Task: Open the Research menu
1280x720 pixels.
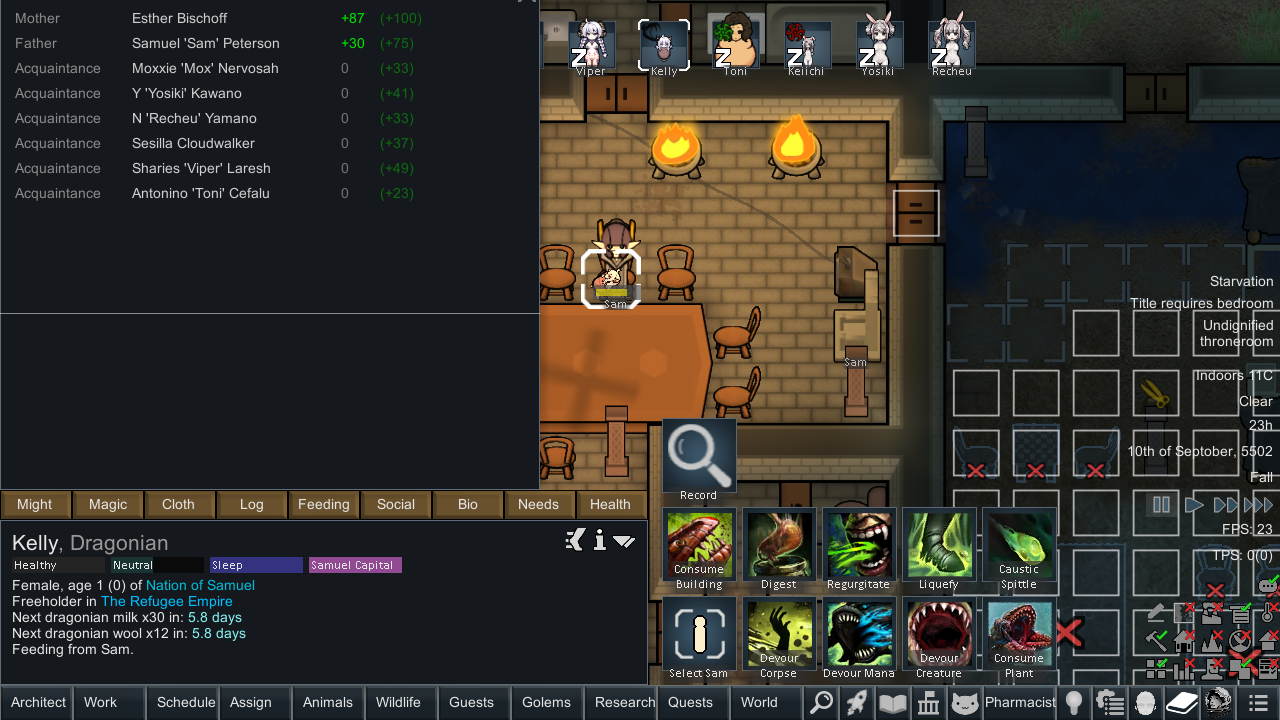Action: pos(624,702)
